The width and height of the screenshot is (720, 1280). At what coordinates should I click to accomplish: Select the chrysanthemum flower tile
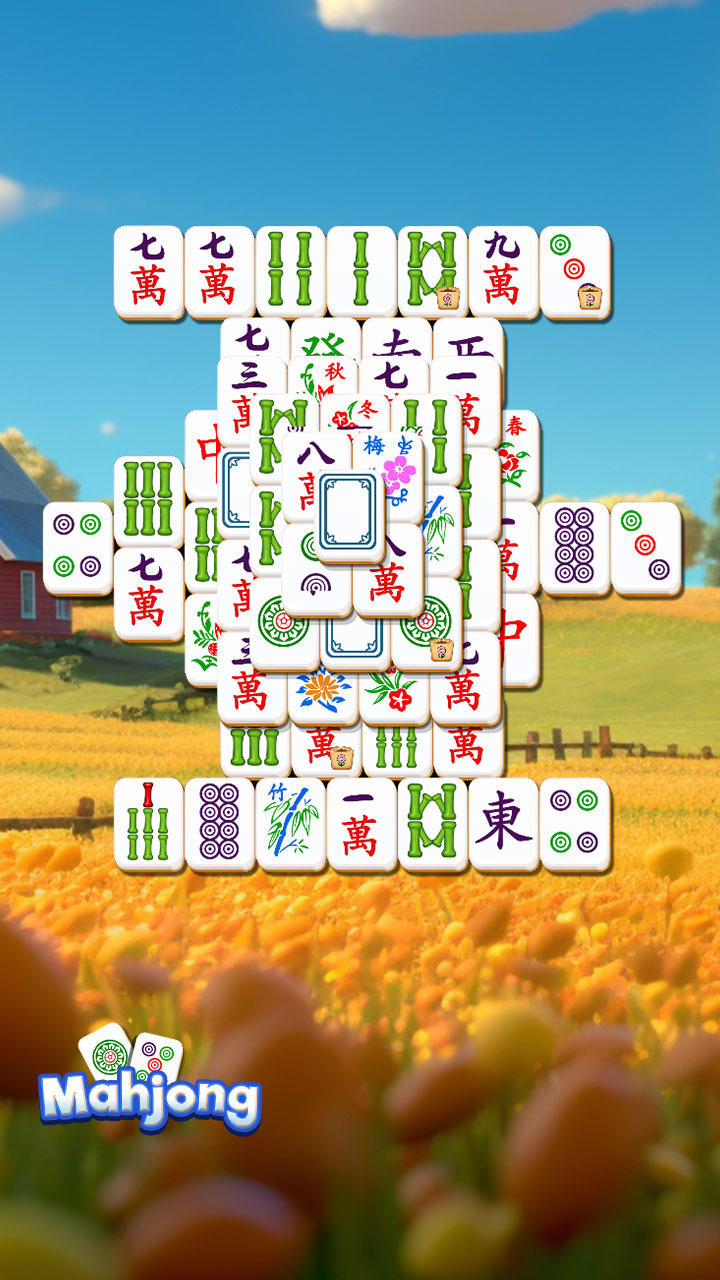[322, 690]
